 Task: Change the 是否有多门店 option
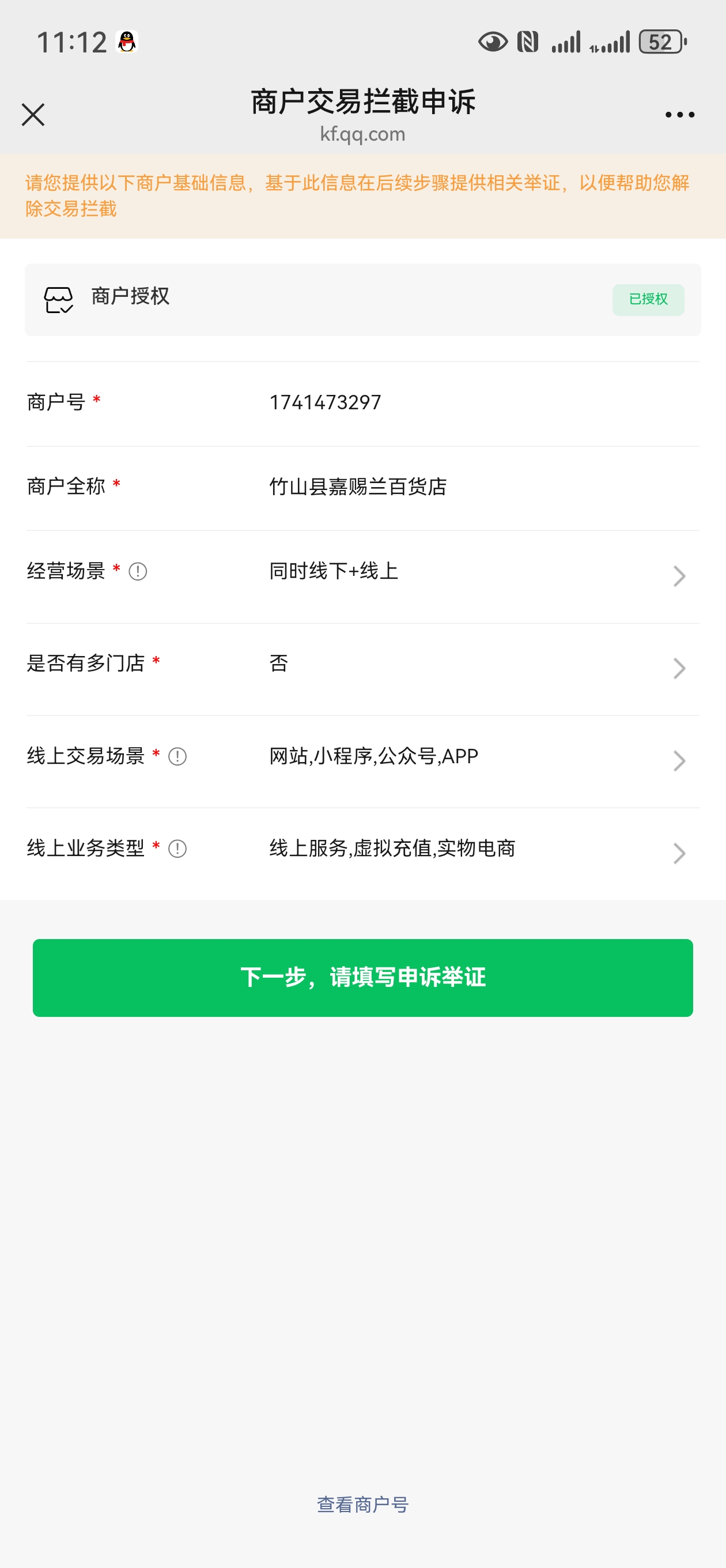pos(475,665)
